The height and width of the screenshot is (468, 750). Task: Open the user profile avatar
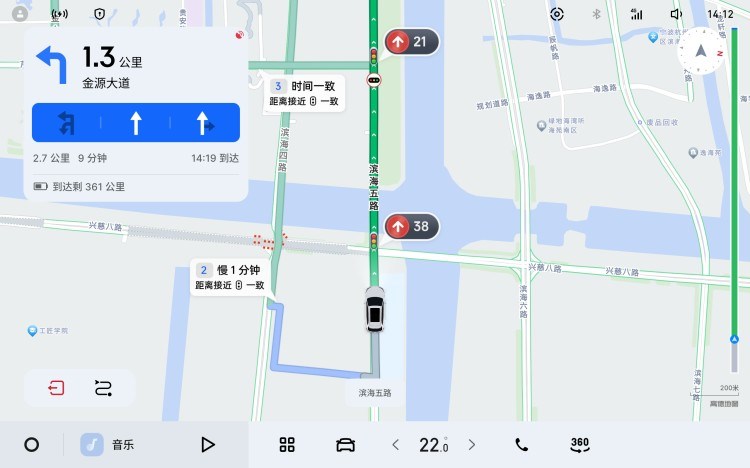[x=20, y=14]
